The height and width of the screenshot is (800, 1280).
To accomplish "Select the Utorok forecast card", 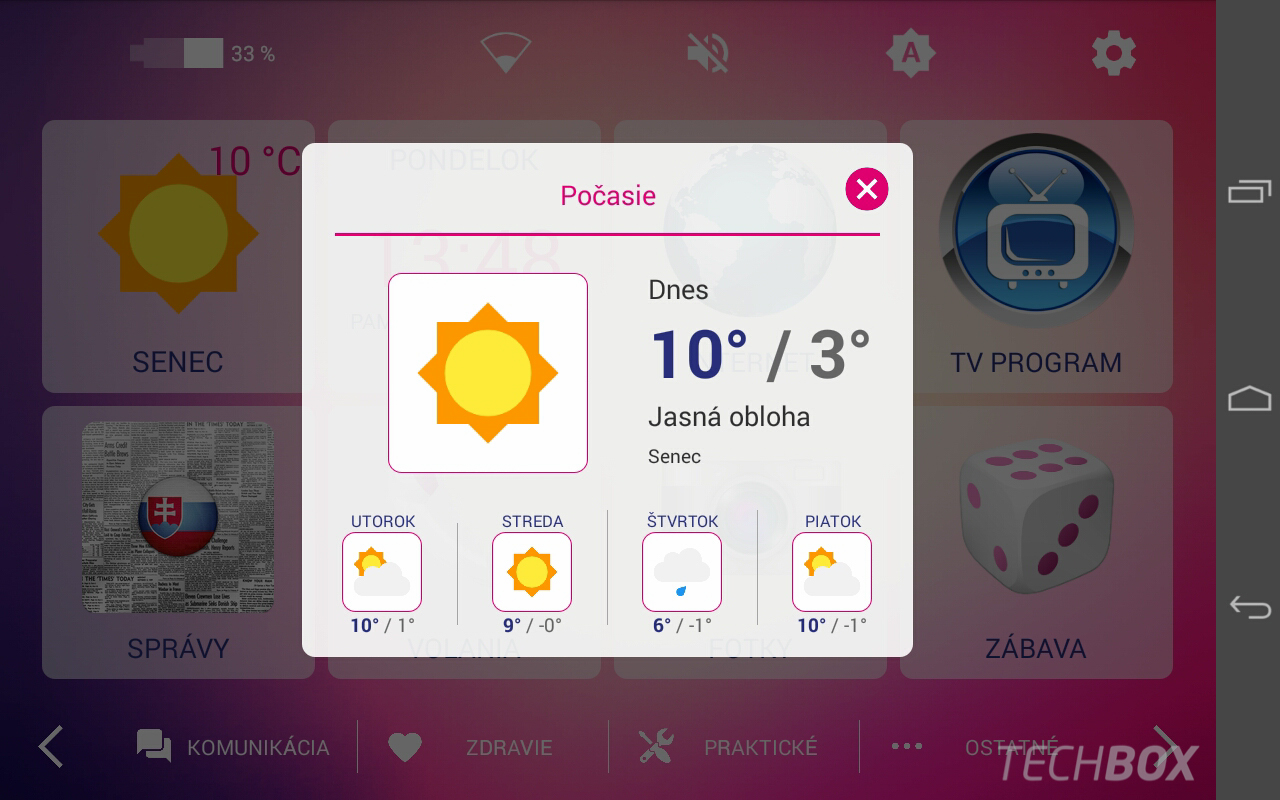I will [382, 572].
